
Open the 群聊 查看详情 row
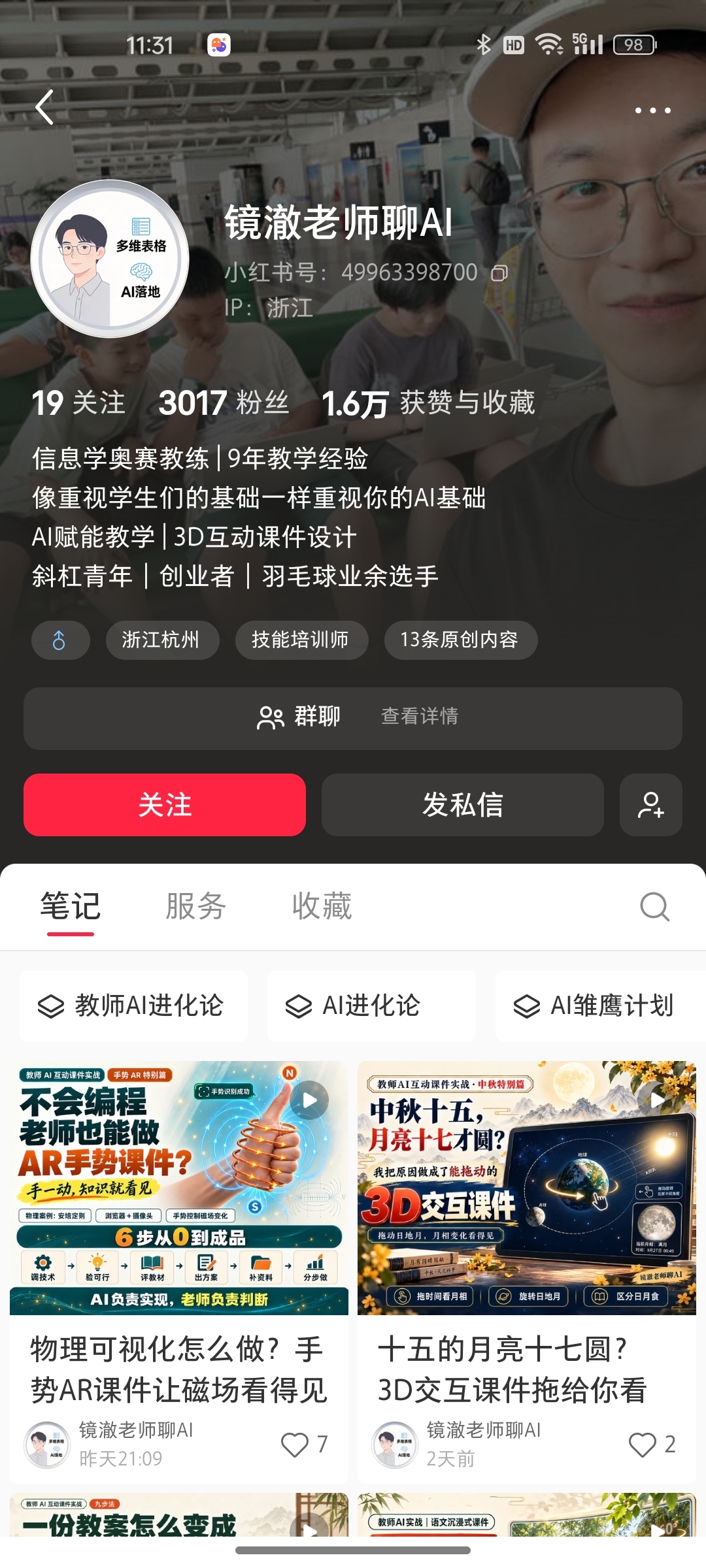[x=353, y=717]
